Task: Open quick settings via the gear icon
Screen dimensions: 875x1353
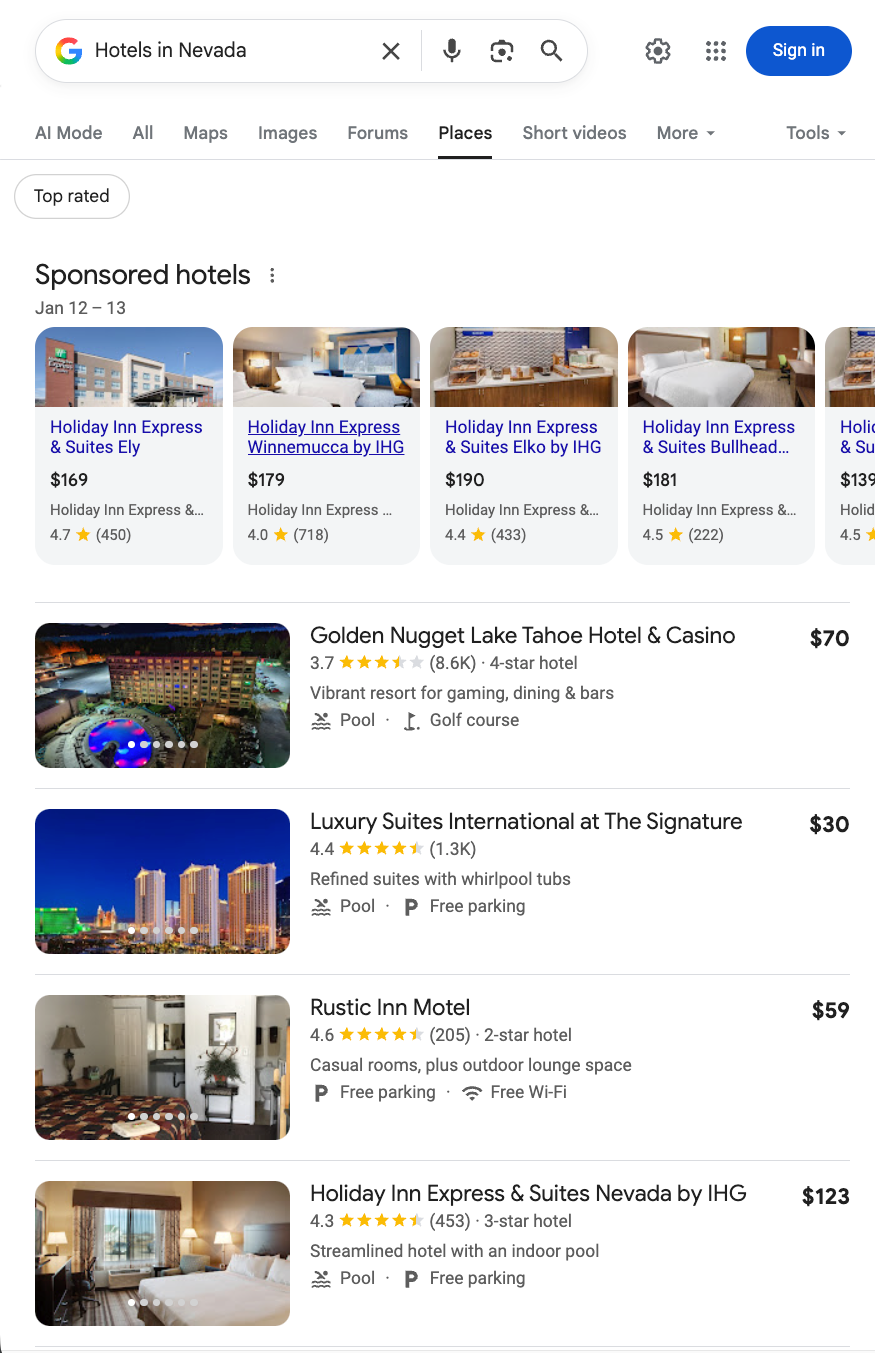Action: click(x=658, y=50)
